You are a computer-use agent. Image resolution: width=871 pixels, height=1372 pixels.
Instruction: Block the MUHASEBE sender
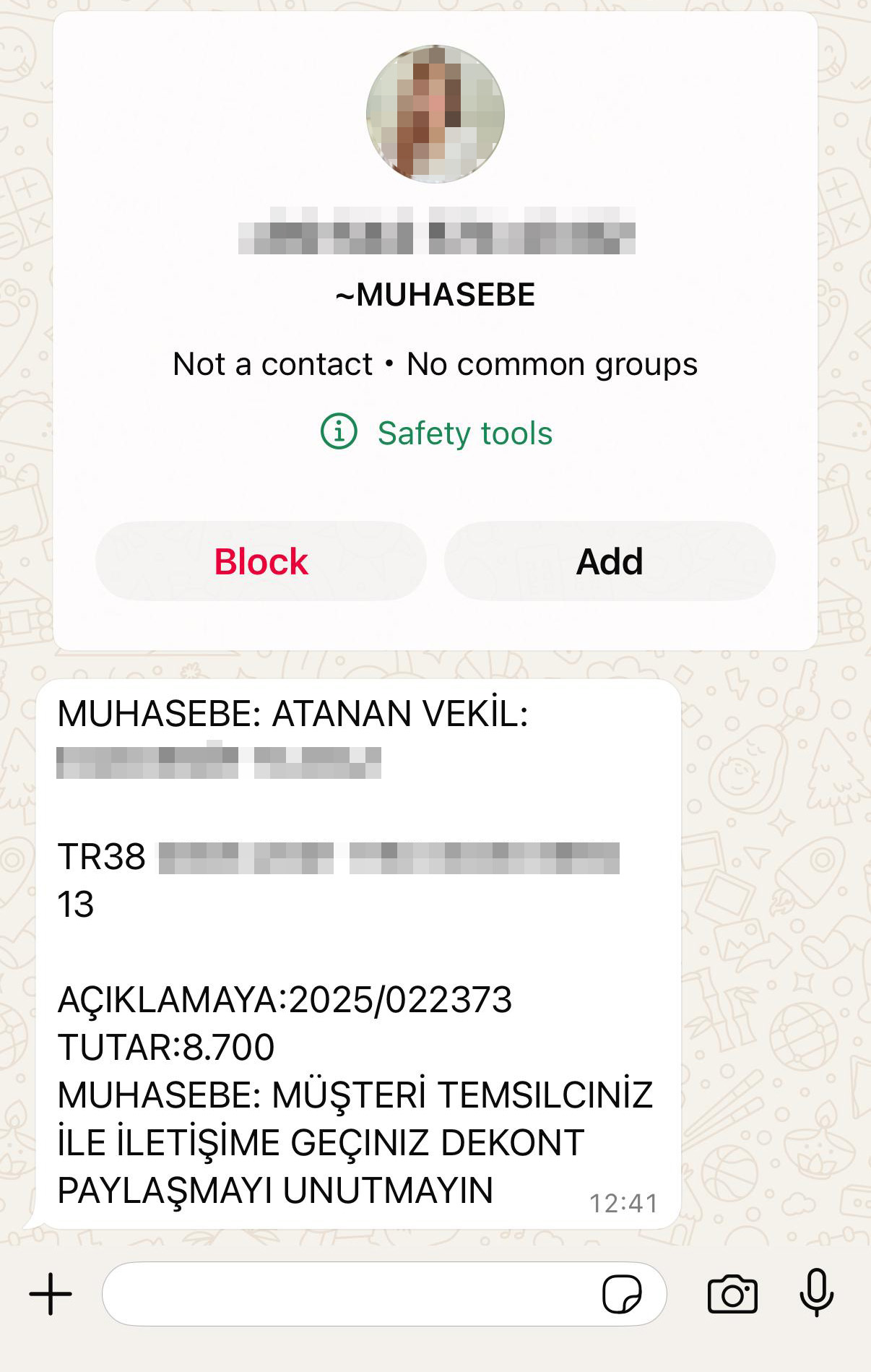(261, 561)
